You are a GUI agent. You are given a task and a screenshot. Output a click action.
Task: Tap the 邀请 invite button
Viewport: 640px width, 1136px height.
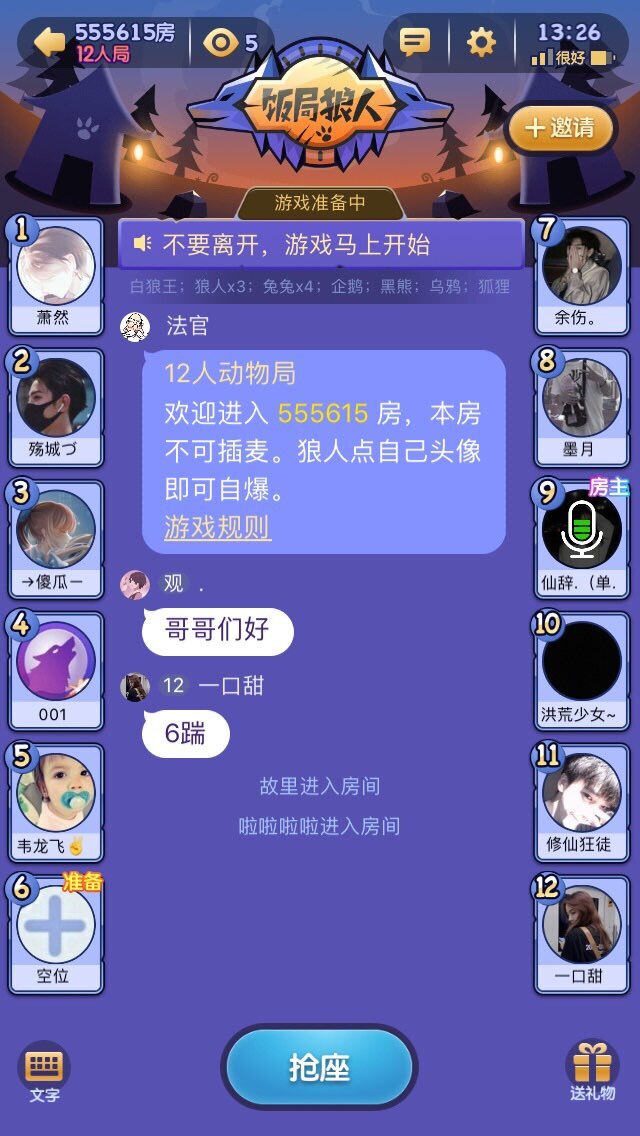click(x=560, y=128)
